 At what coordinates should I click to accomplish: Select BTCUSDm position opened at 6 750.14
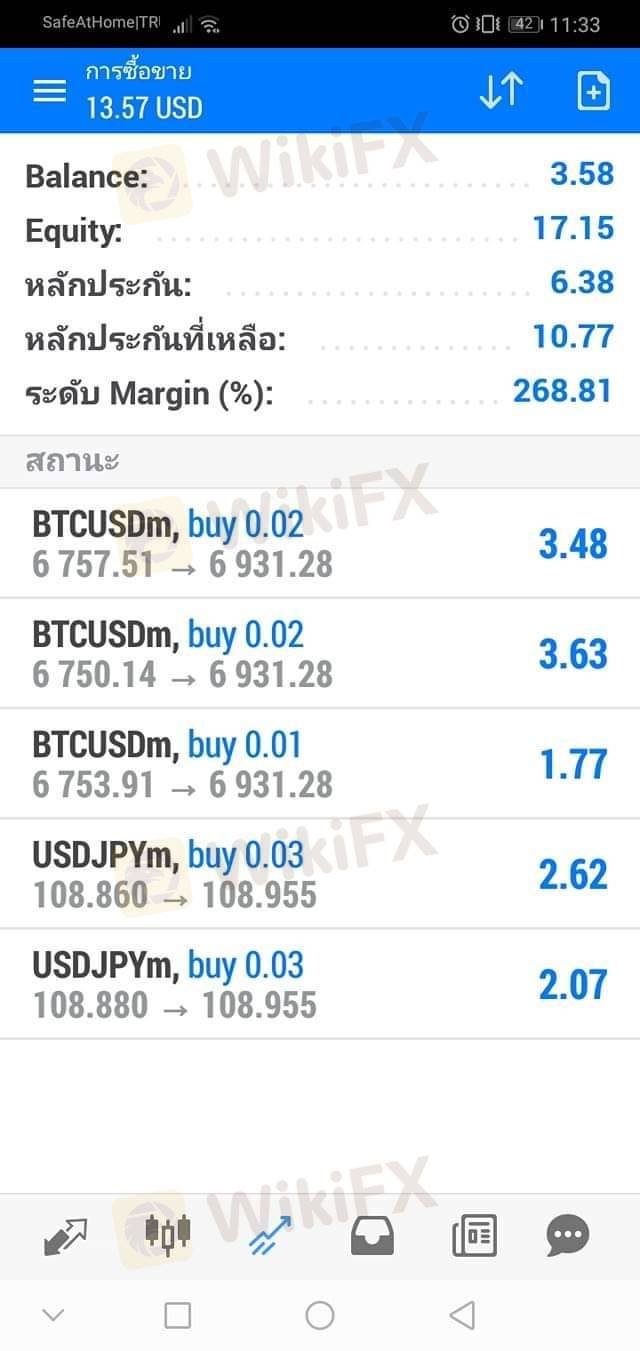(x=320, y=654)
